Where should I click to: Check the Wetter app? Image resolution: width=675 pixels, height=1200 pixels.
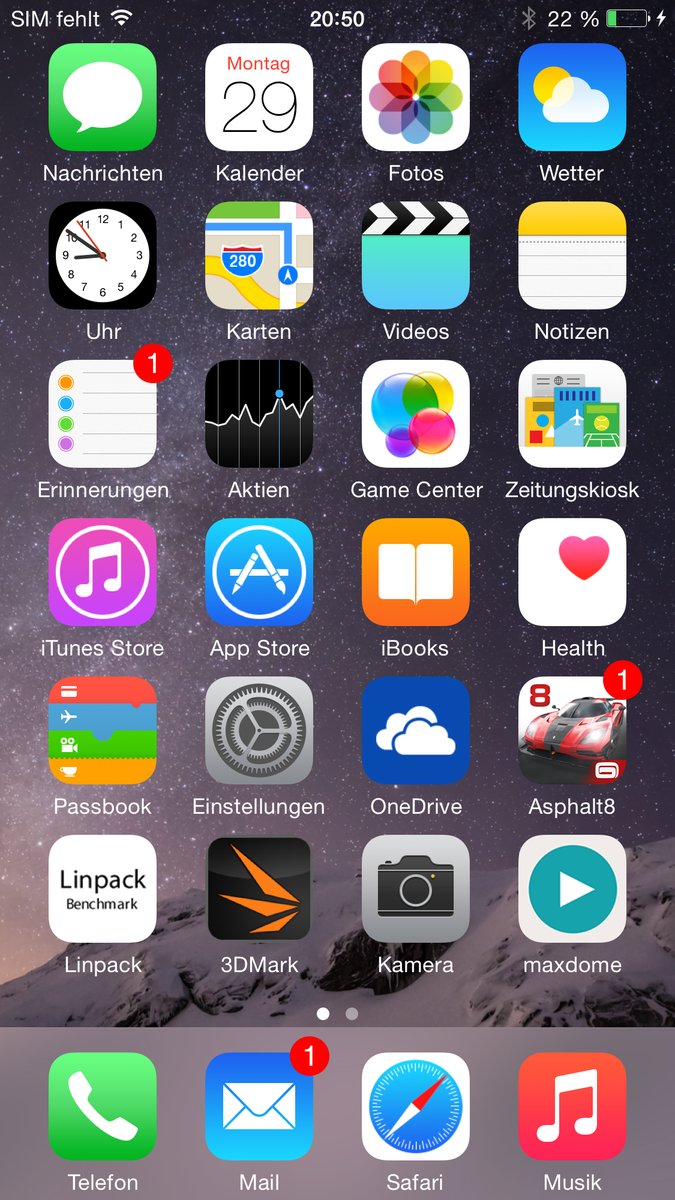pos(572,97)
